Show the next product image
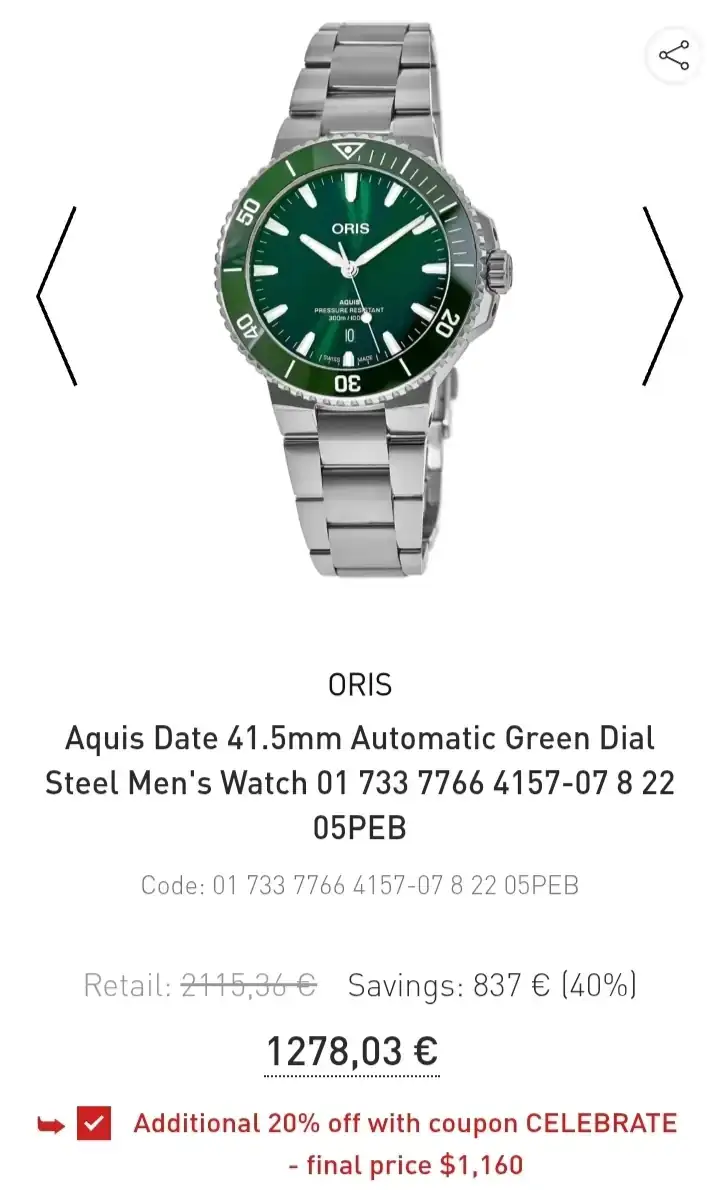The height and width of the screenshot is (1190, 720). coord(662,296)
